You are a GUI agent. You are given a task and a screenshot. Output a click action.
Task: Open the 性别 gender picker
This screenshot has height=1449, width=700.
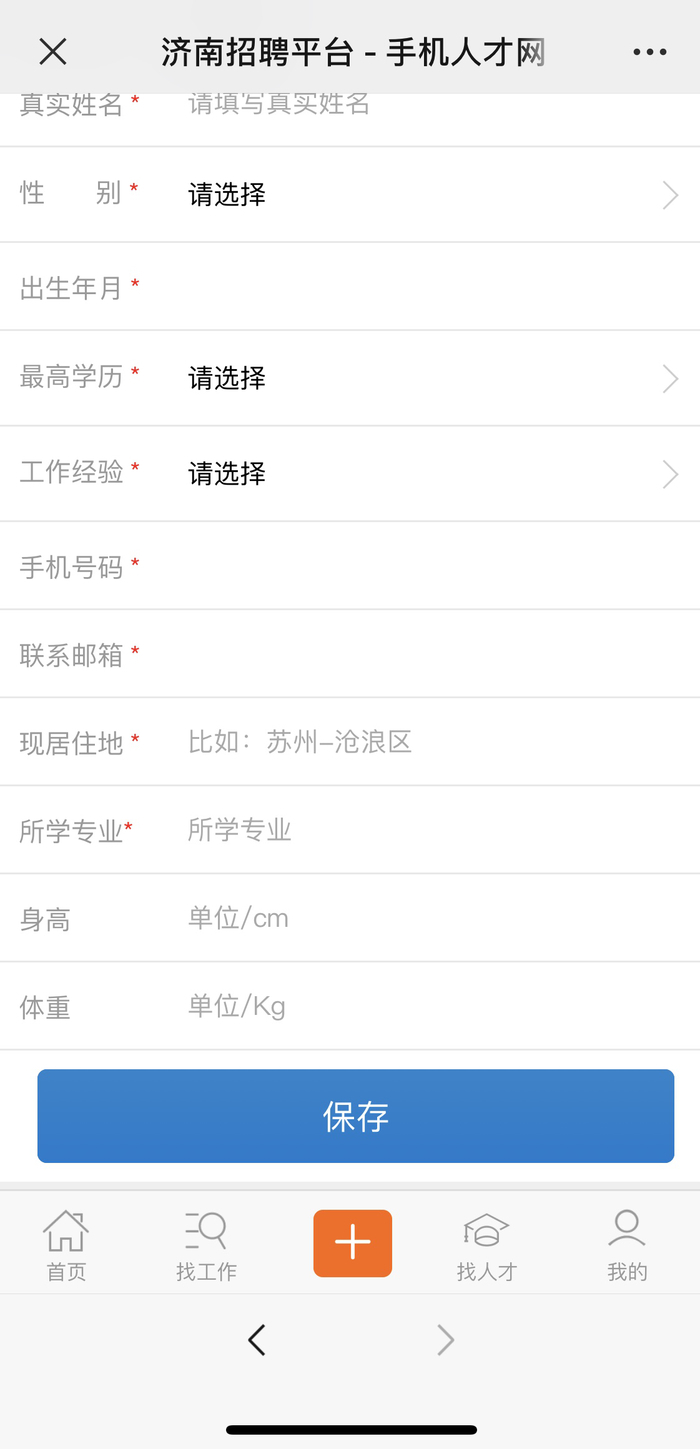[x=420, y=194]
